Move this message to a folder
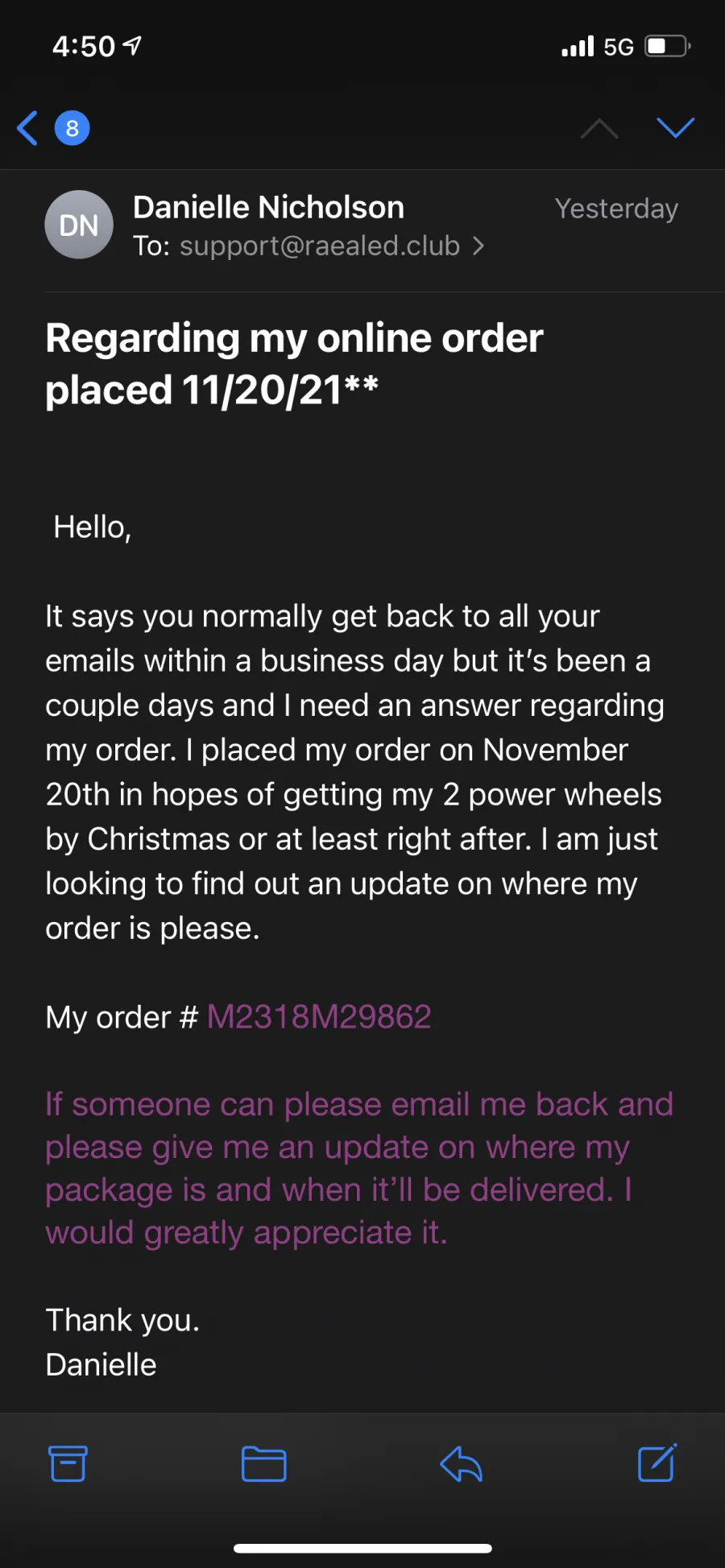The height and width of the screenshot is (1568, 725). (x=264, y=1464)
